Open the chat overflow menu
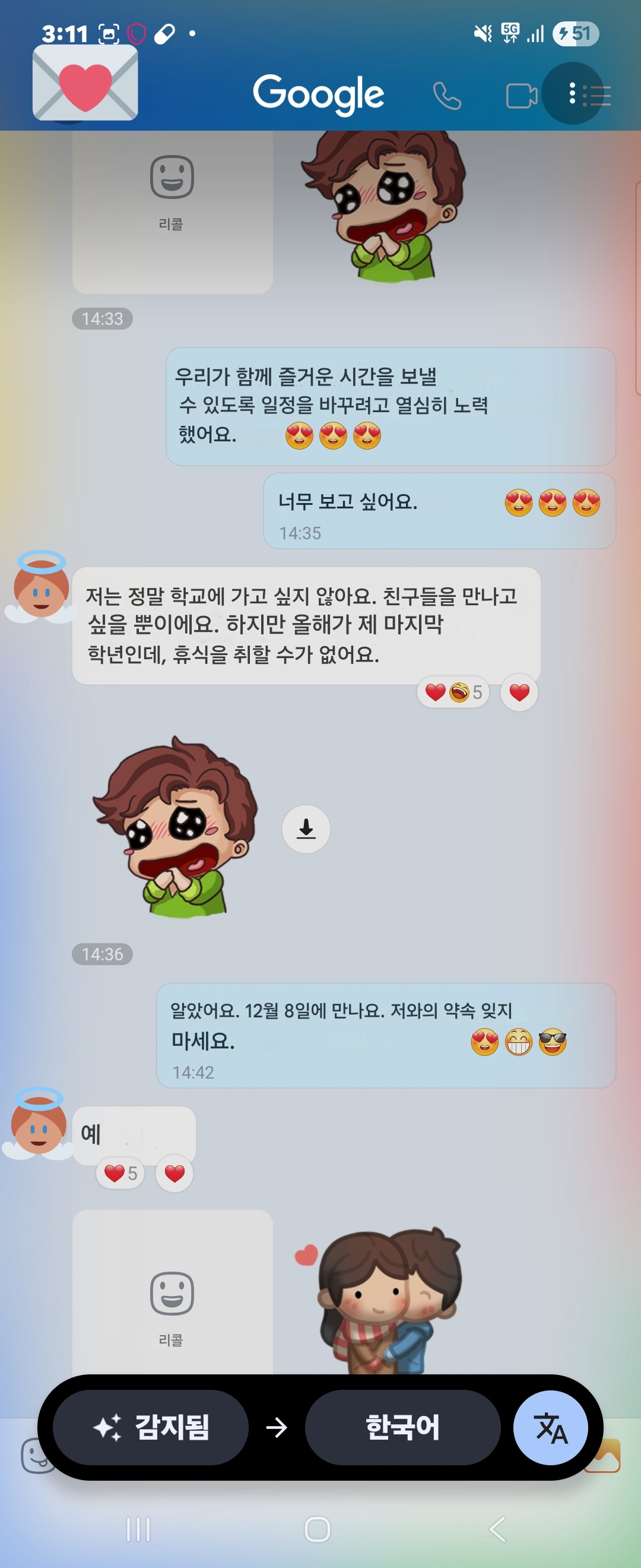Image resolution: width=641 pixels, height=1568 pixels. coord(572,94)
